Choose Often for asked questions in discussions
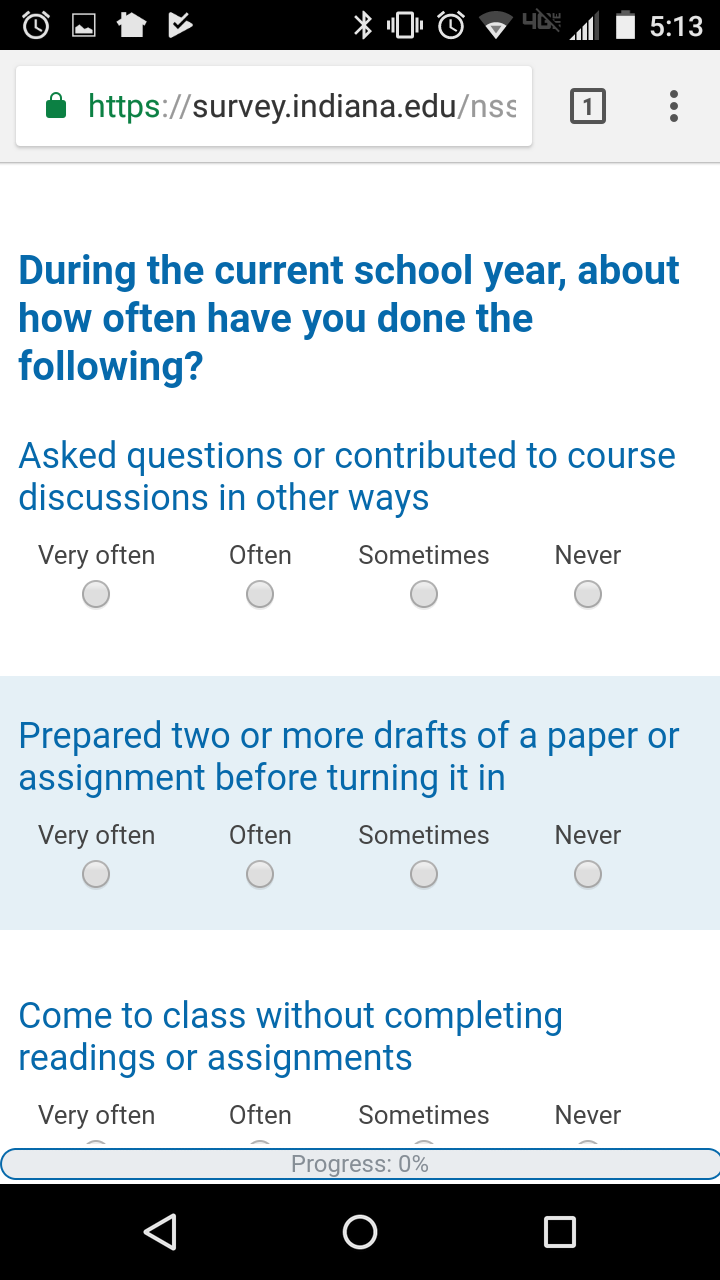 tap(260, 595)
